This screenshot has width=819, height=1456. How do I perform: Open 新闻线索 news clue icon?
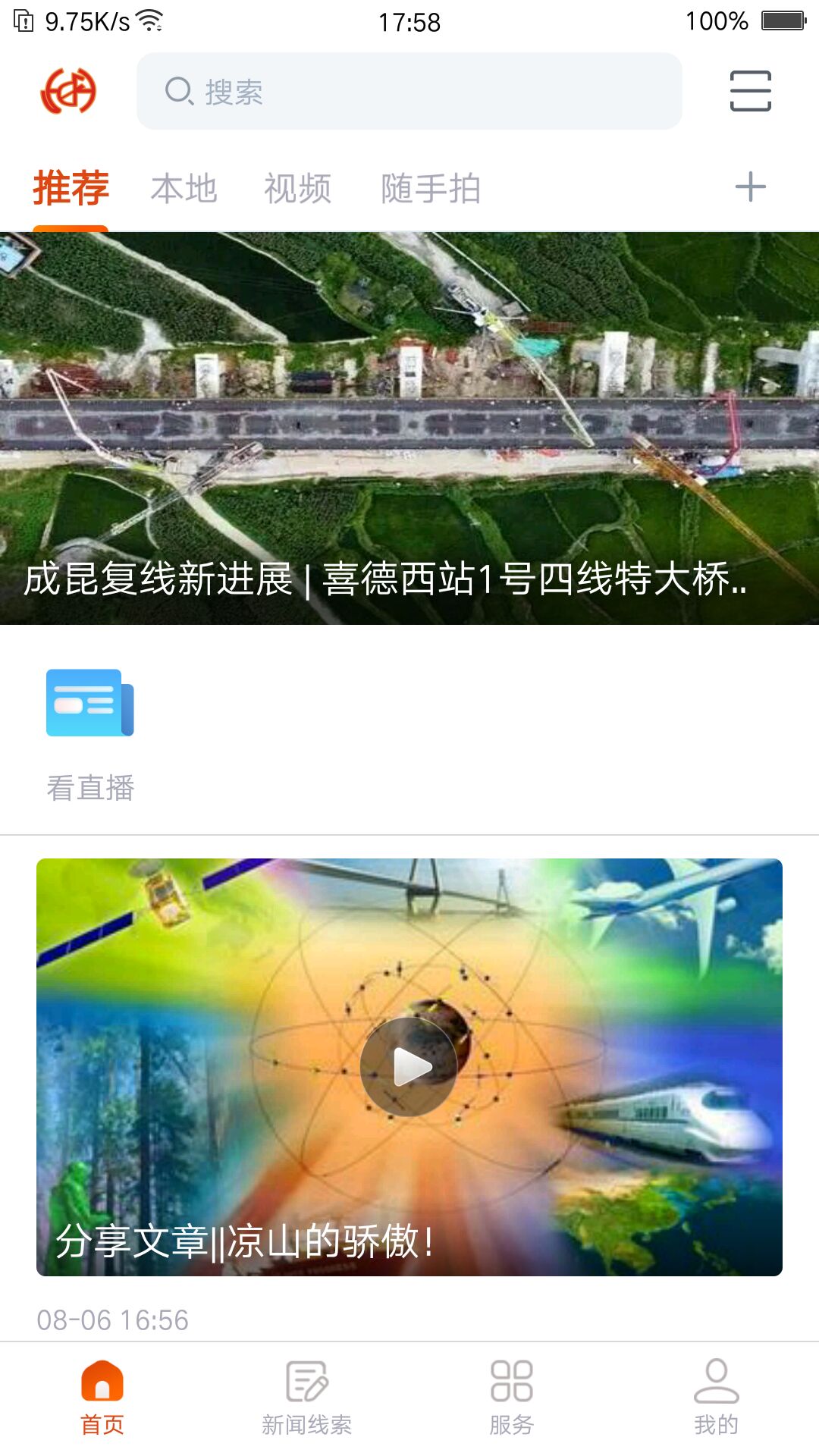pyautogui.click(x=306, y=1395)
